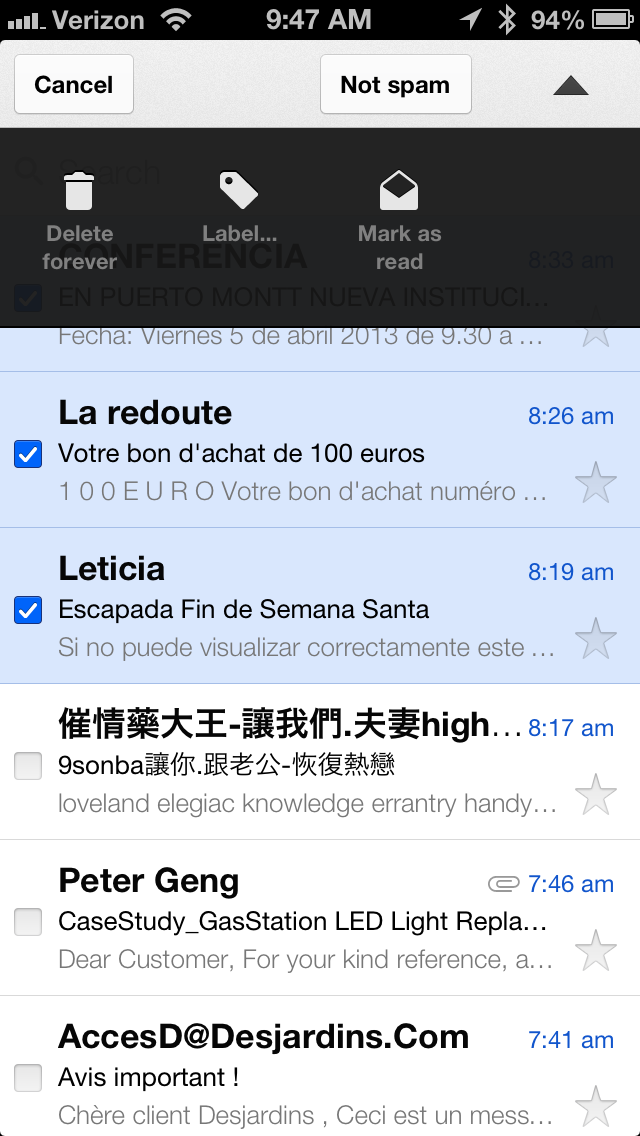Cancel the message selection

tap(73, 84)
